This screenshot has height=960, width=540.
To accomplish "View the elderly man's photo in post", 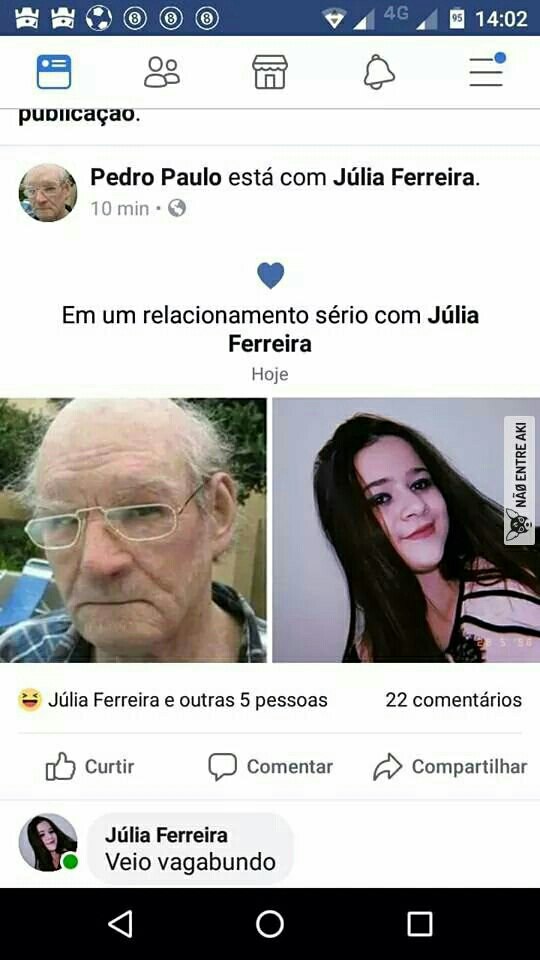I will [x=133, y=530].
